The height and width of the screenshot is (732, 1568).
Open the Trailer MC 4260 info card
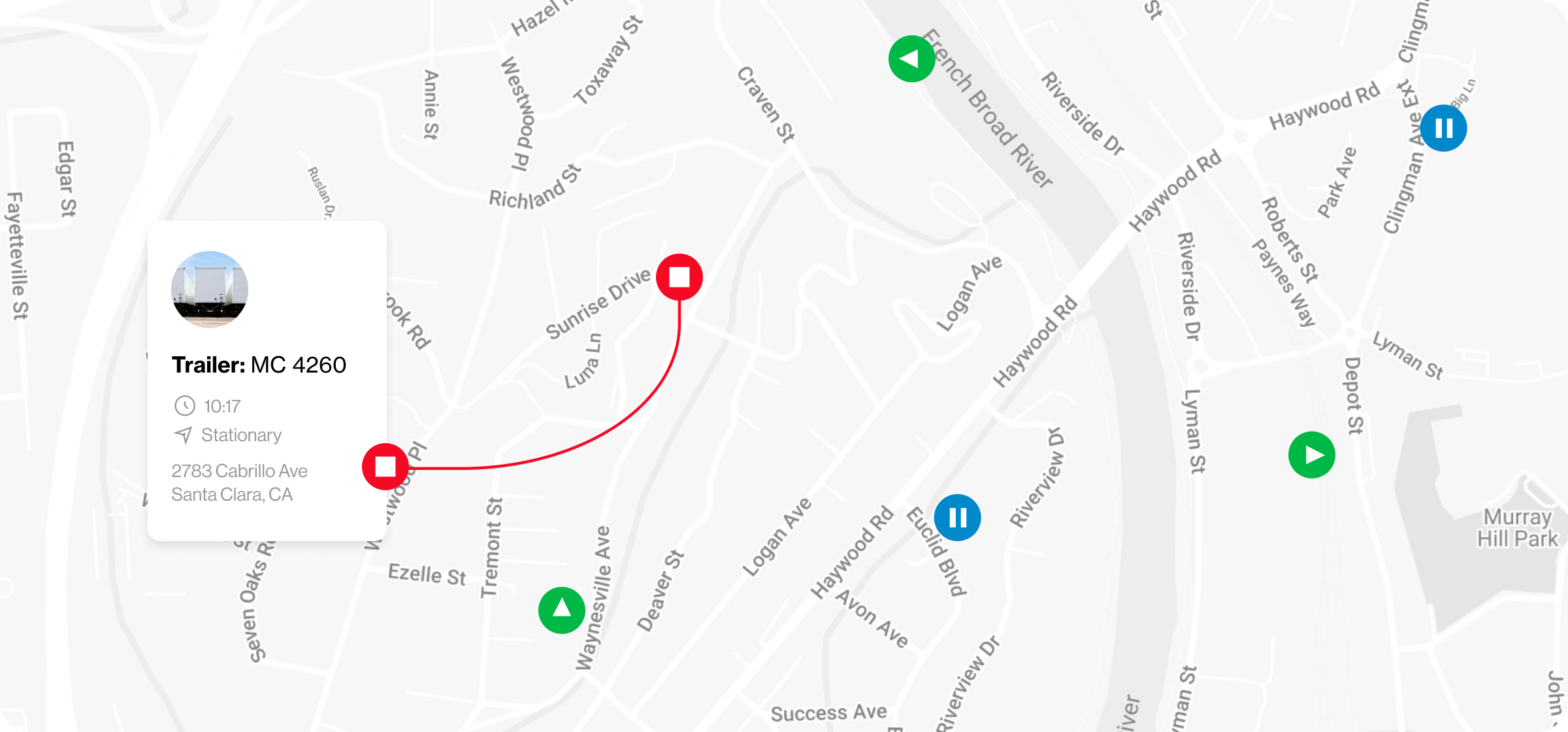pyautogui.click(x=267, y=380)
